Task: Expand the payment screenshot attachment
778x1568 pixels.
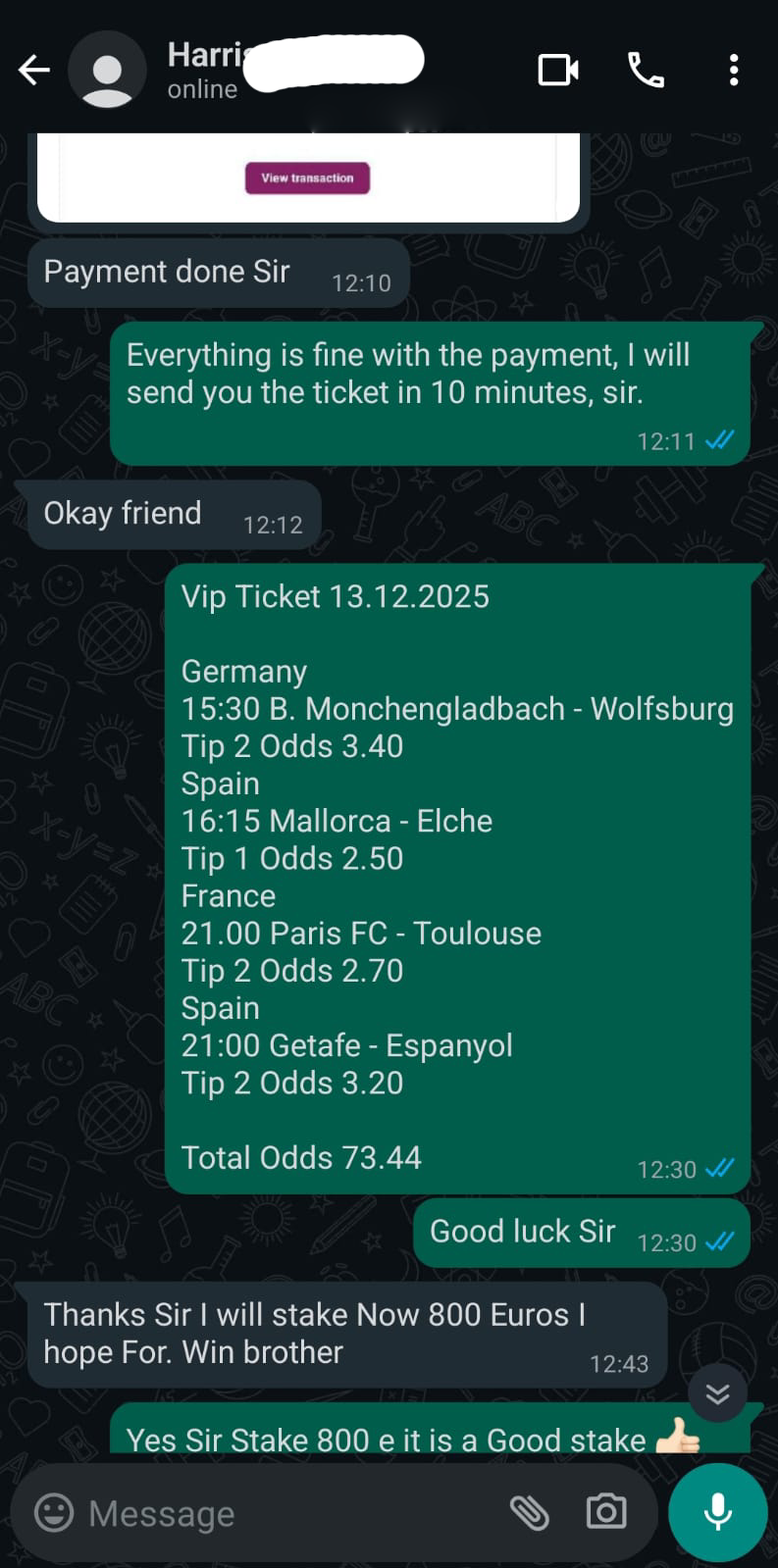Action: tap(307, 177)
